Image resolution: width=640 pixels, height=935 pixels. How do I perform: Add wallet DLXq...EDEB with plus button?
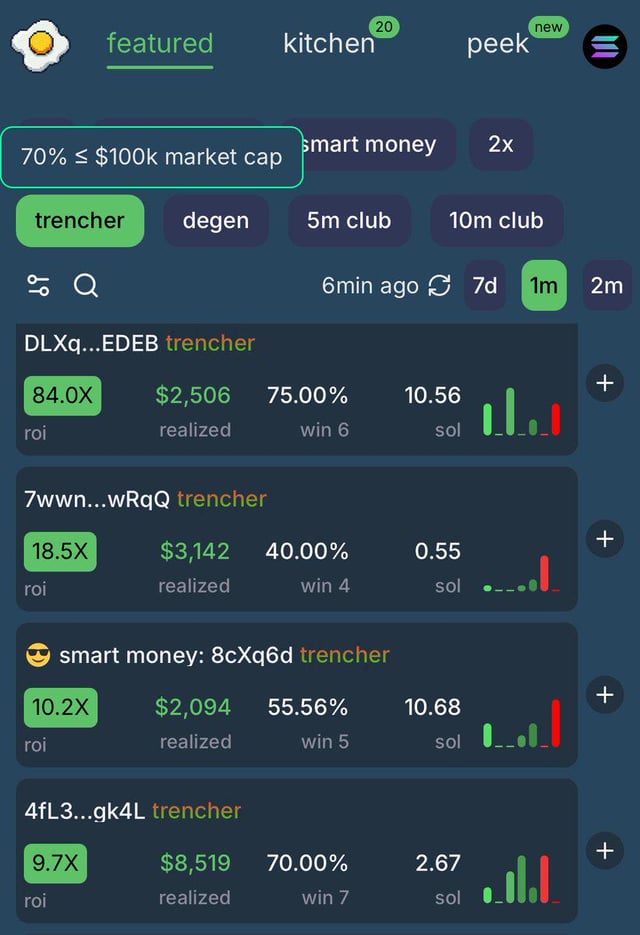[x=604, y=383]
